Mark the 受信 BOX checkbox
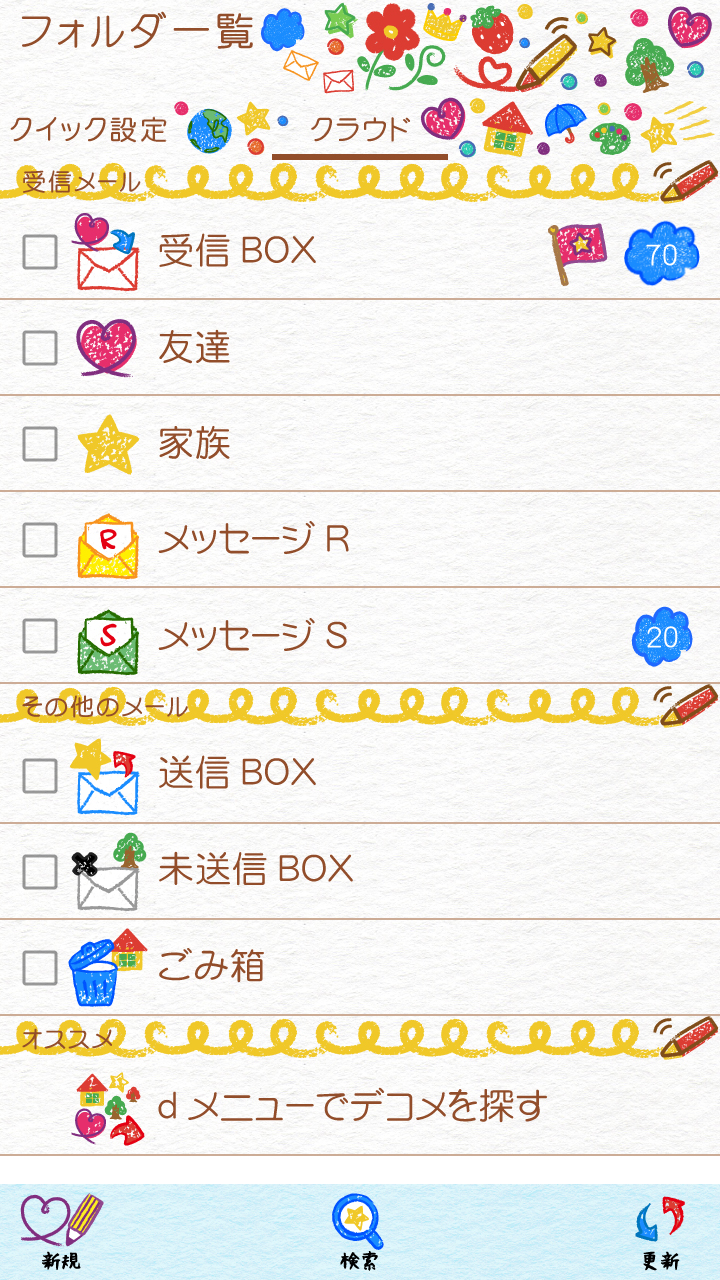720x1280 pixels. point(40,252)
